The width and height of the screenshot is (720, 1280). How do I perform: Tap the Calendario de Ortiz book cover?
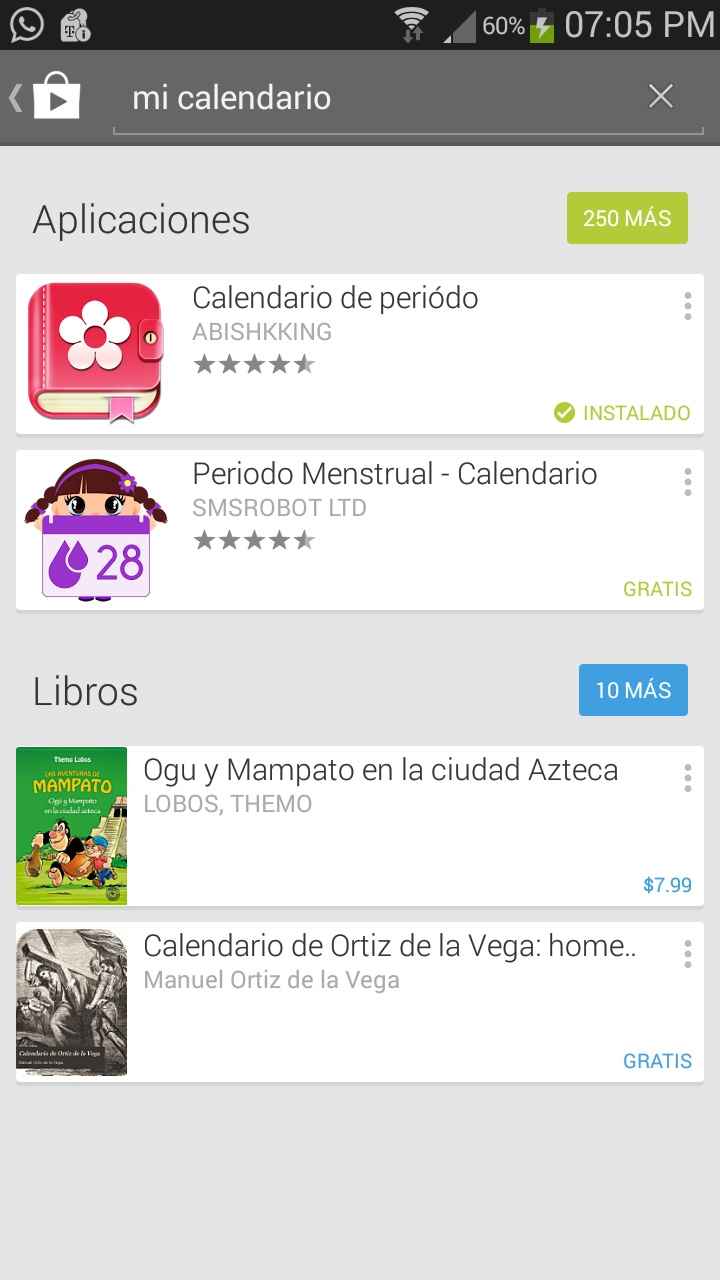click(x=71, y=1000)
